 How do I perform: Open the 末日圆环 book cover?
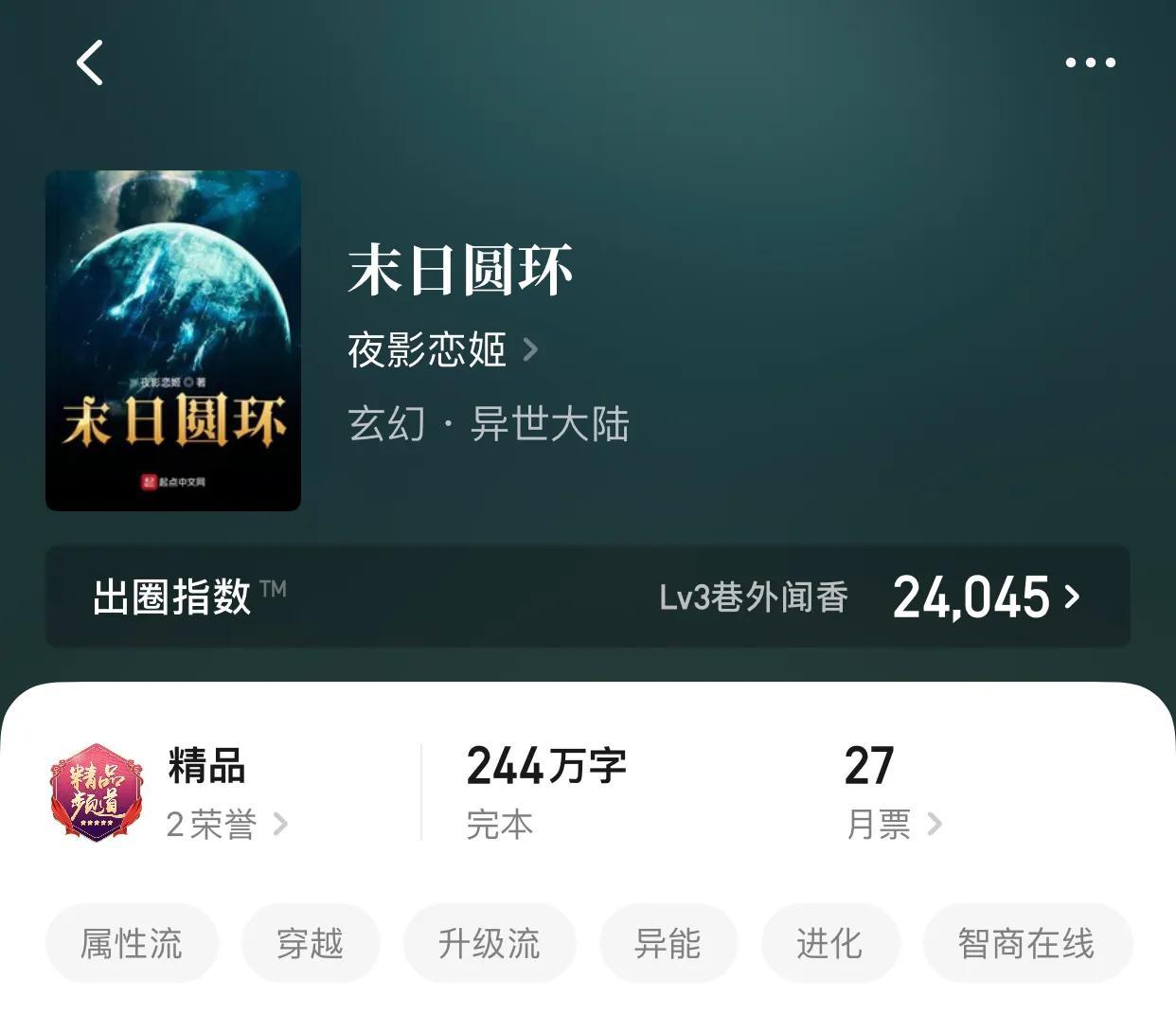[x=173, y=341]
